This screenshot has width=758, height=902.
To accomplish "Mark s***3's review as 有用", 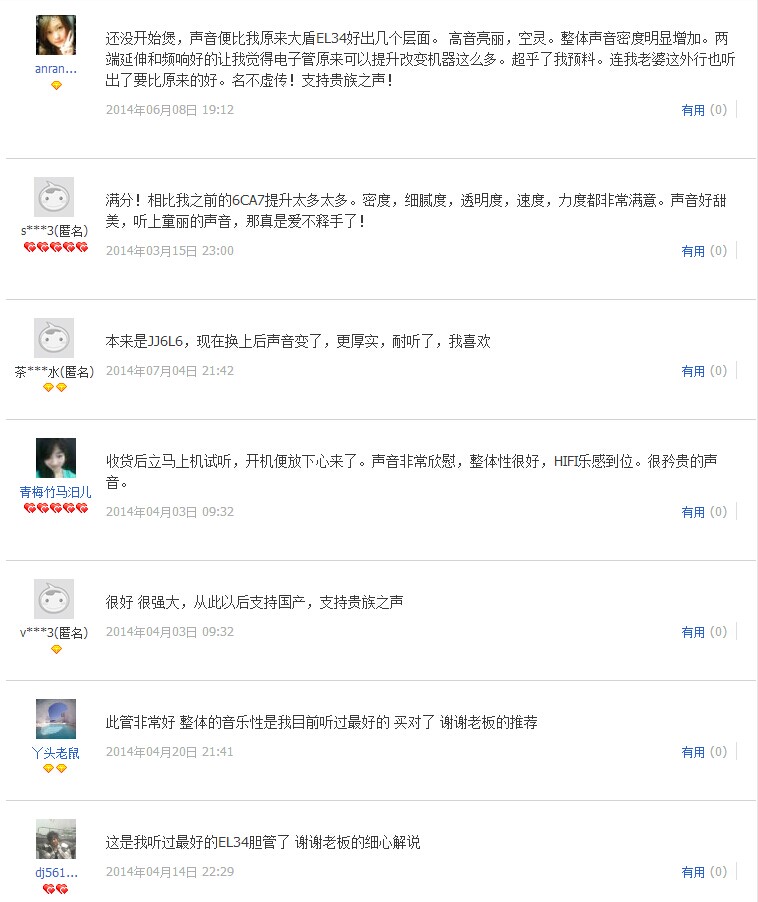I will click(693, 251).
